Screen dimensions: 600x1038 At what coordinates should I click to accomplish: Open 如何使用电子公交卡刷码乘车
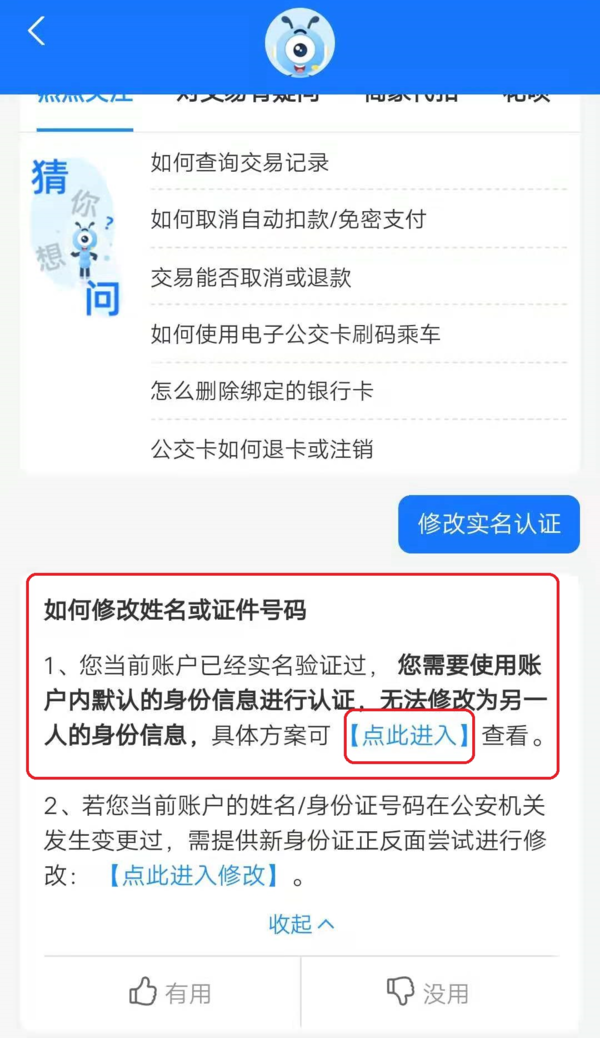tap(296, 334)
